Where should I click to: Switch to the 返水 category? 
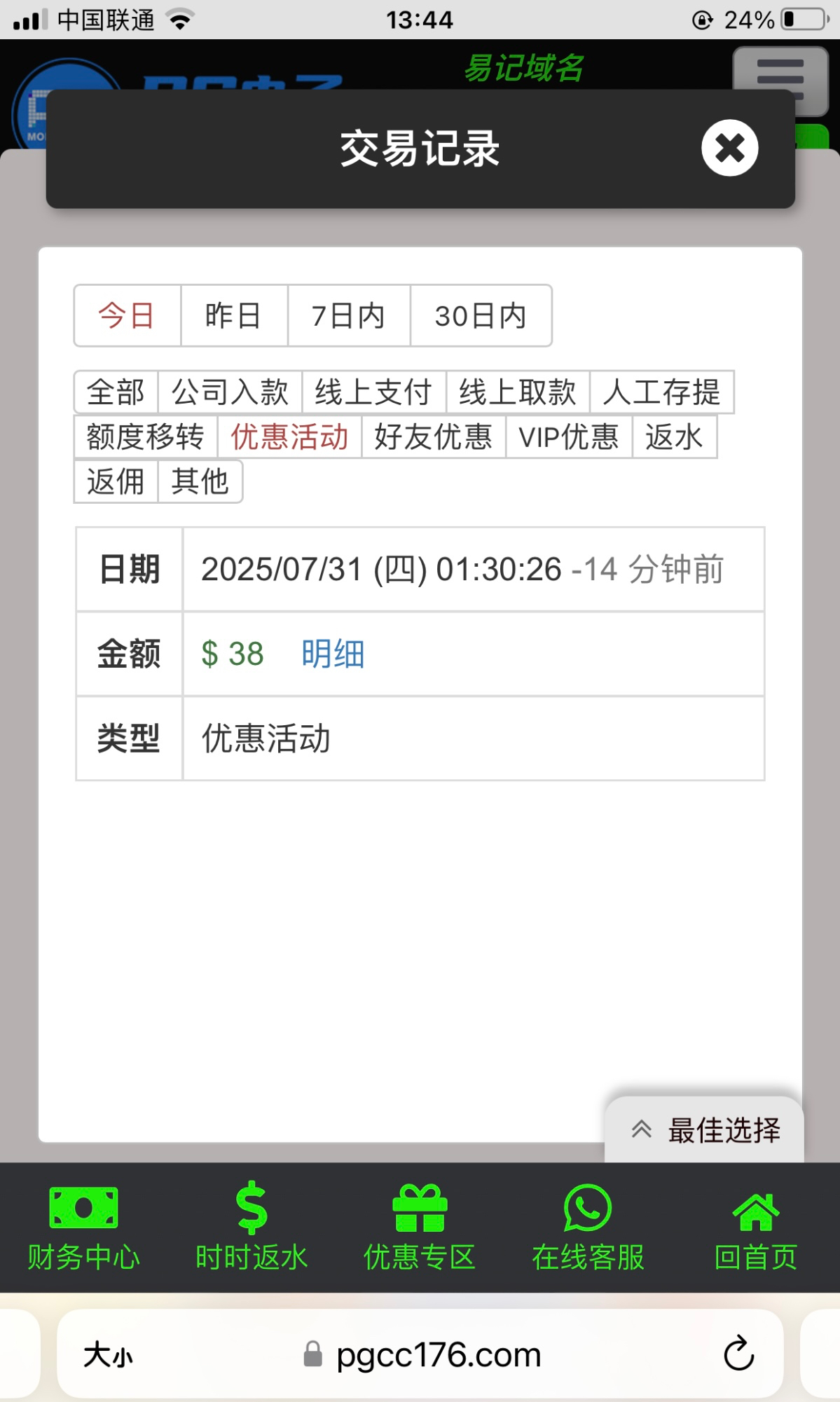click(674, 437)
